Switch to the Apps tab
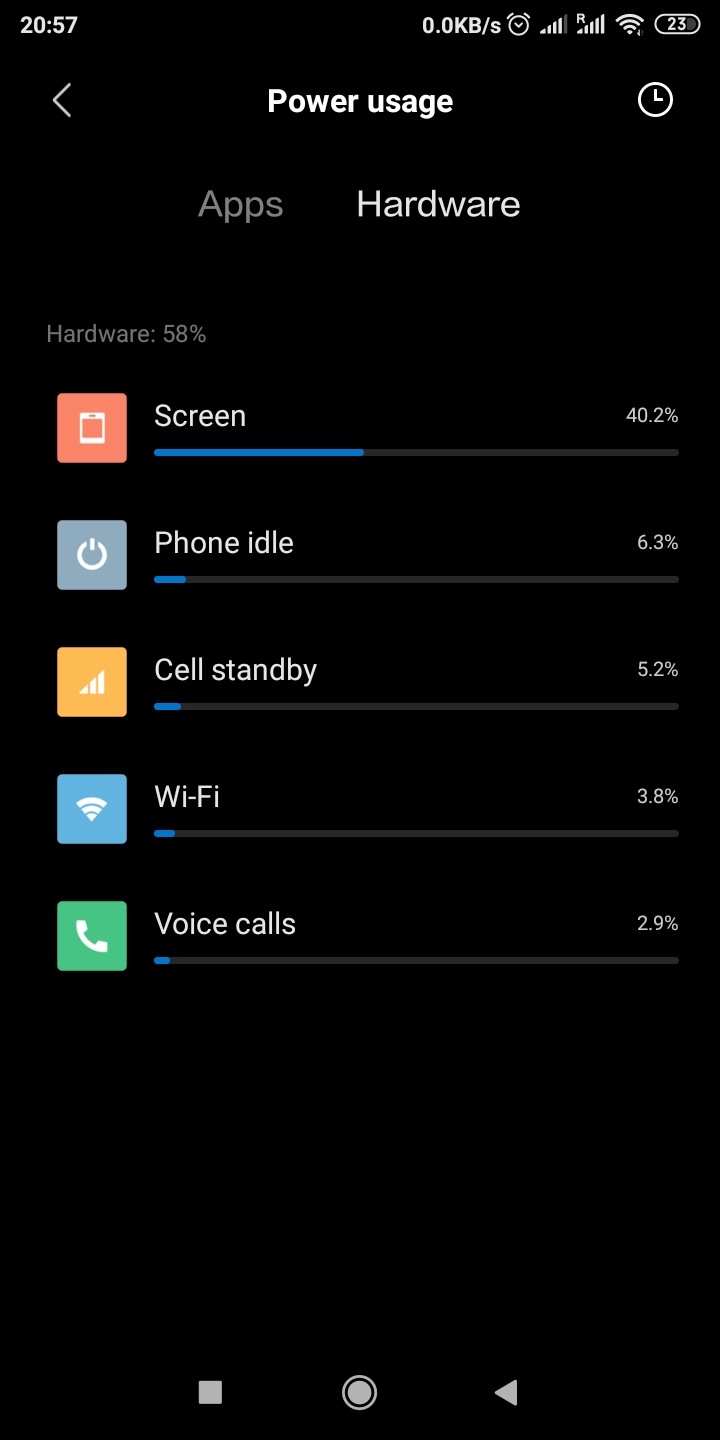This screenshot has width=720, height=1440. pos(241,204)
